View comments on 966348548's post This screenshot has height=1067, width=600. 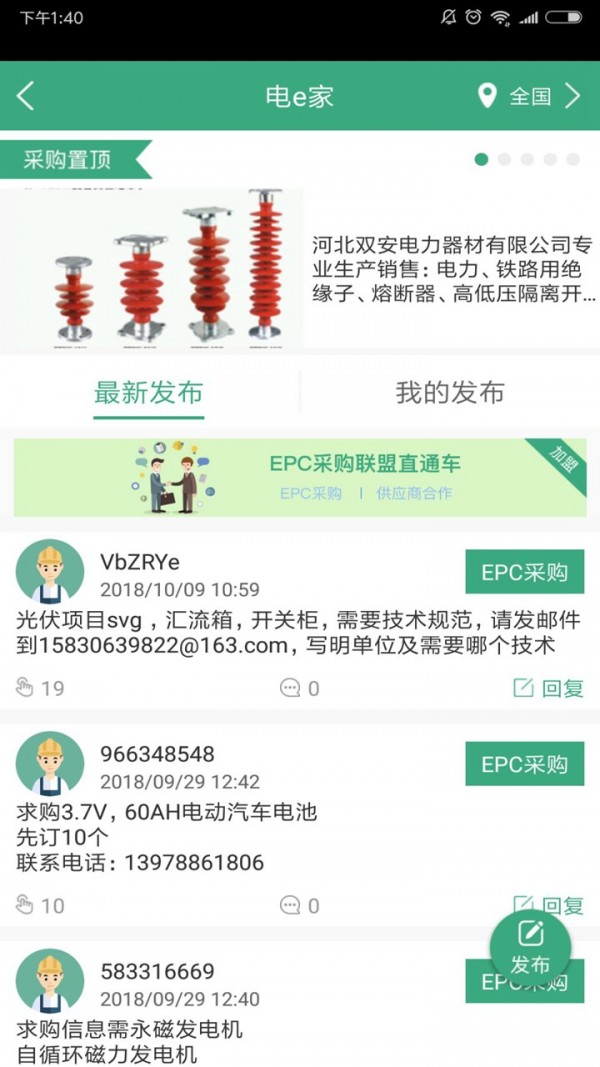pos(300,906)
